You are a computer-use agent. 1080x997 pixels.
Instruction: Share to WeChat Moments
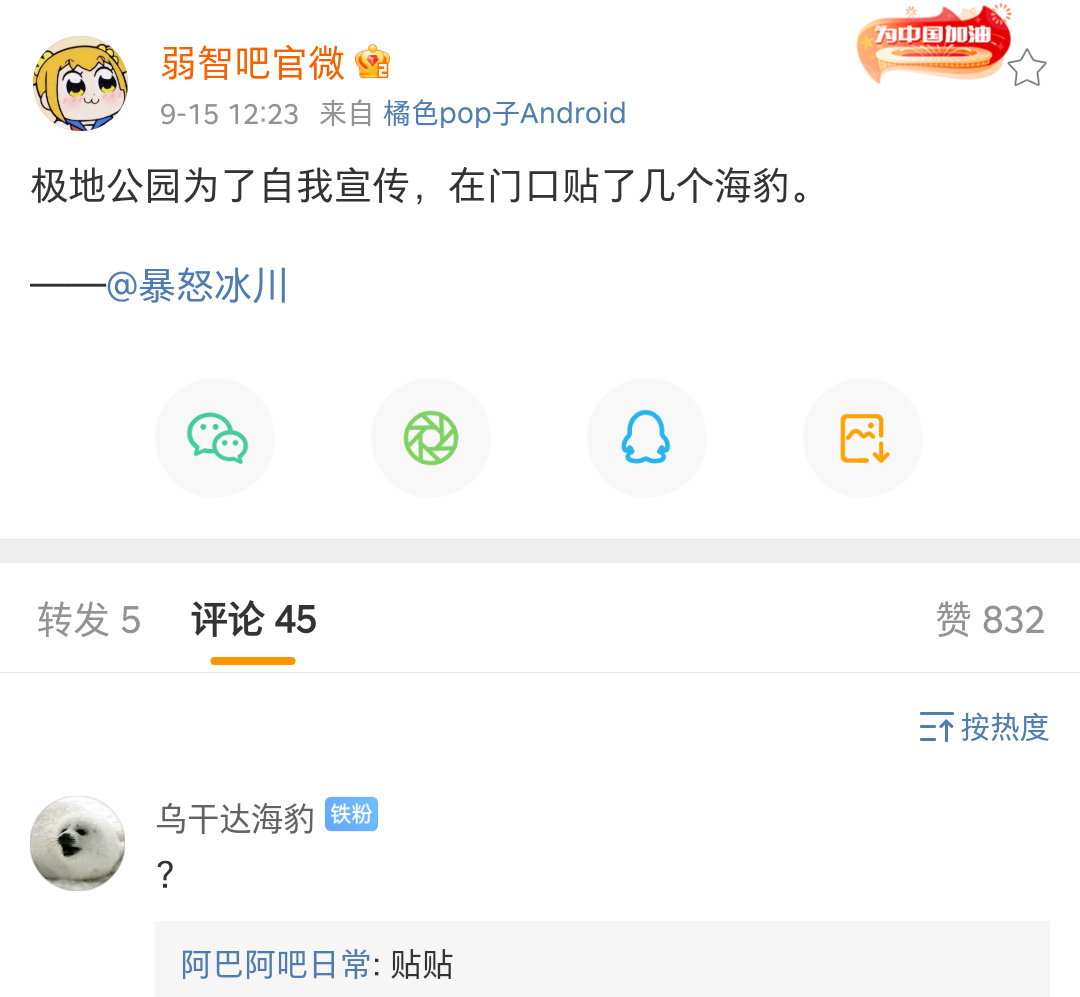[x=431, y=438]
